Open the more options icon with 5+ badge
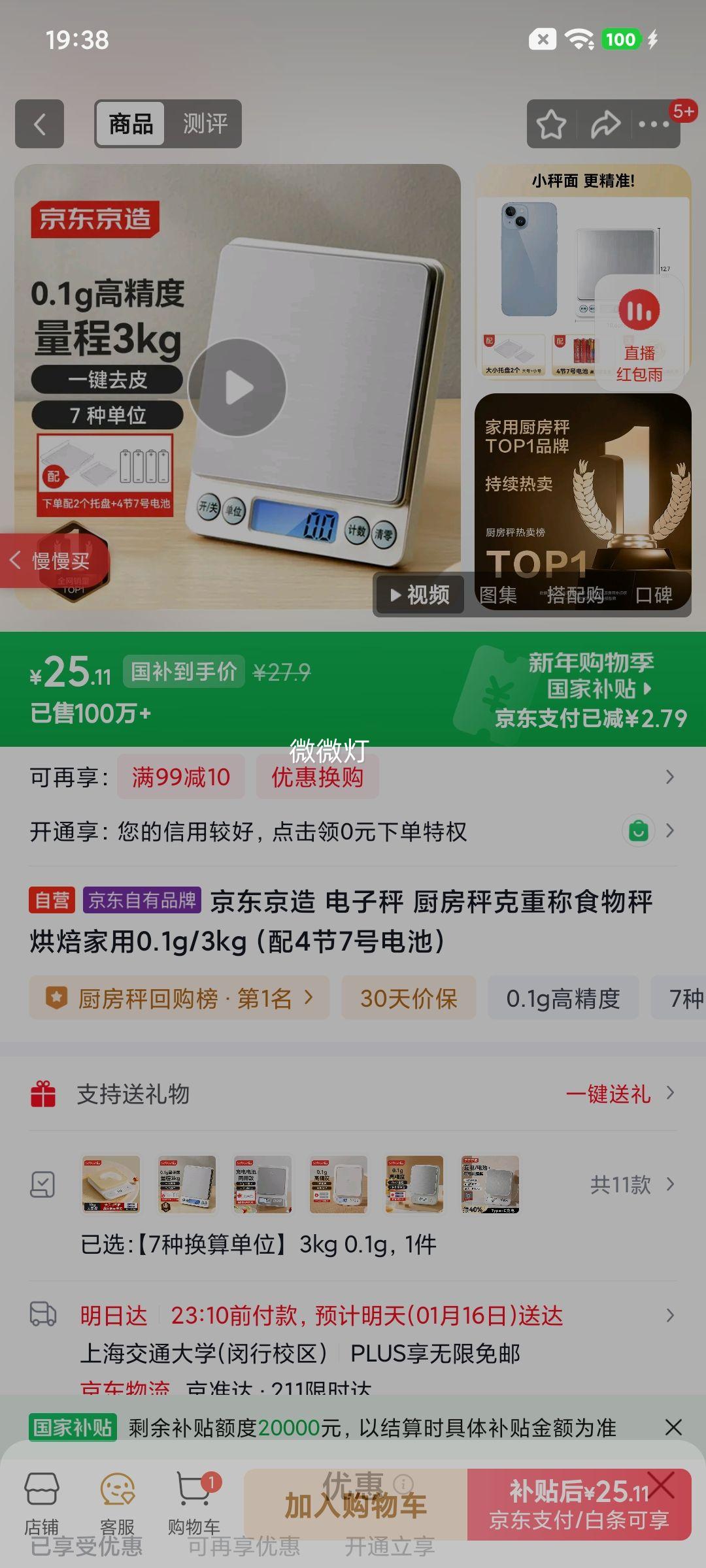706x1568 pixels. point(652,123)
